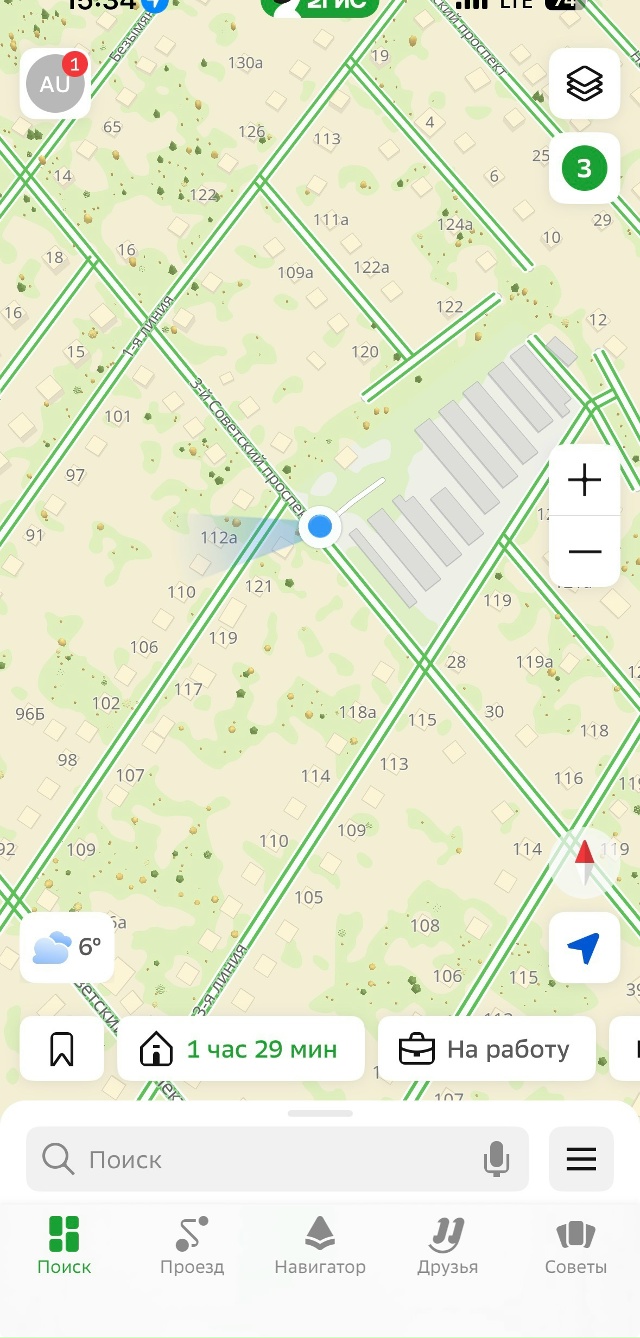Select the На работу route chip
This screenshot has width=640, height=1338.
pos(486,1049)
